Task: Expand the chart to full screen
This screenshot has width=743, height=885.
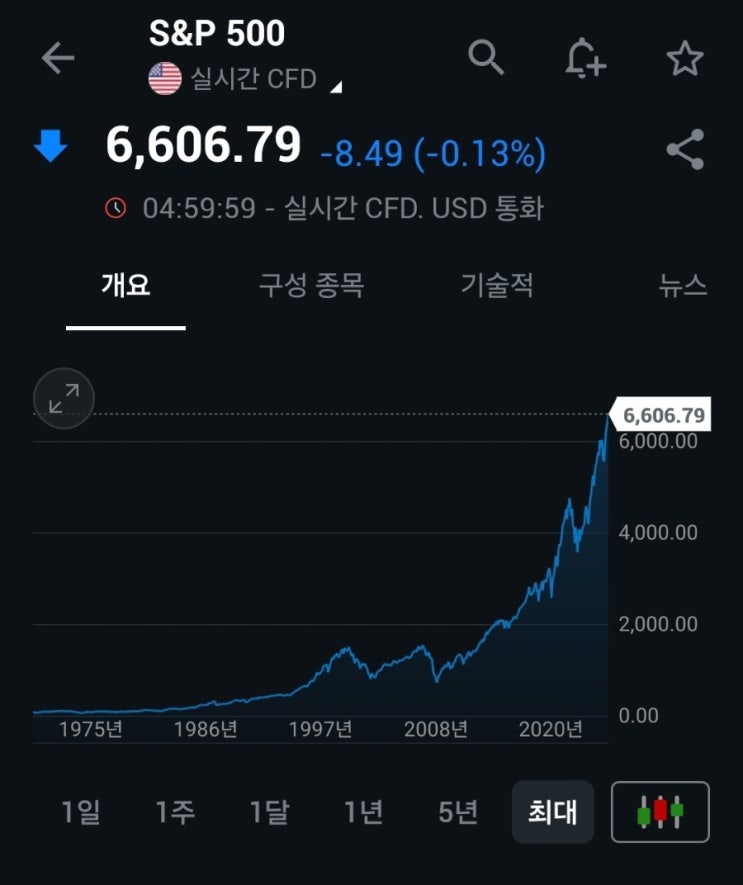Action: point(64,399)
